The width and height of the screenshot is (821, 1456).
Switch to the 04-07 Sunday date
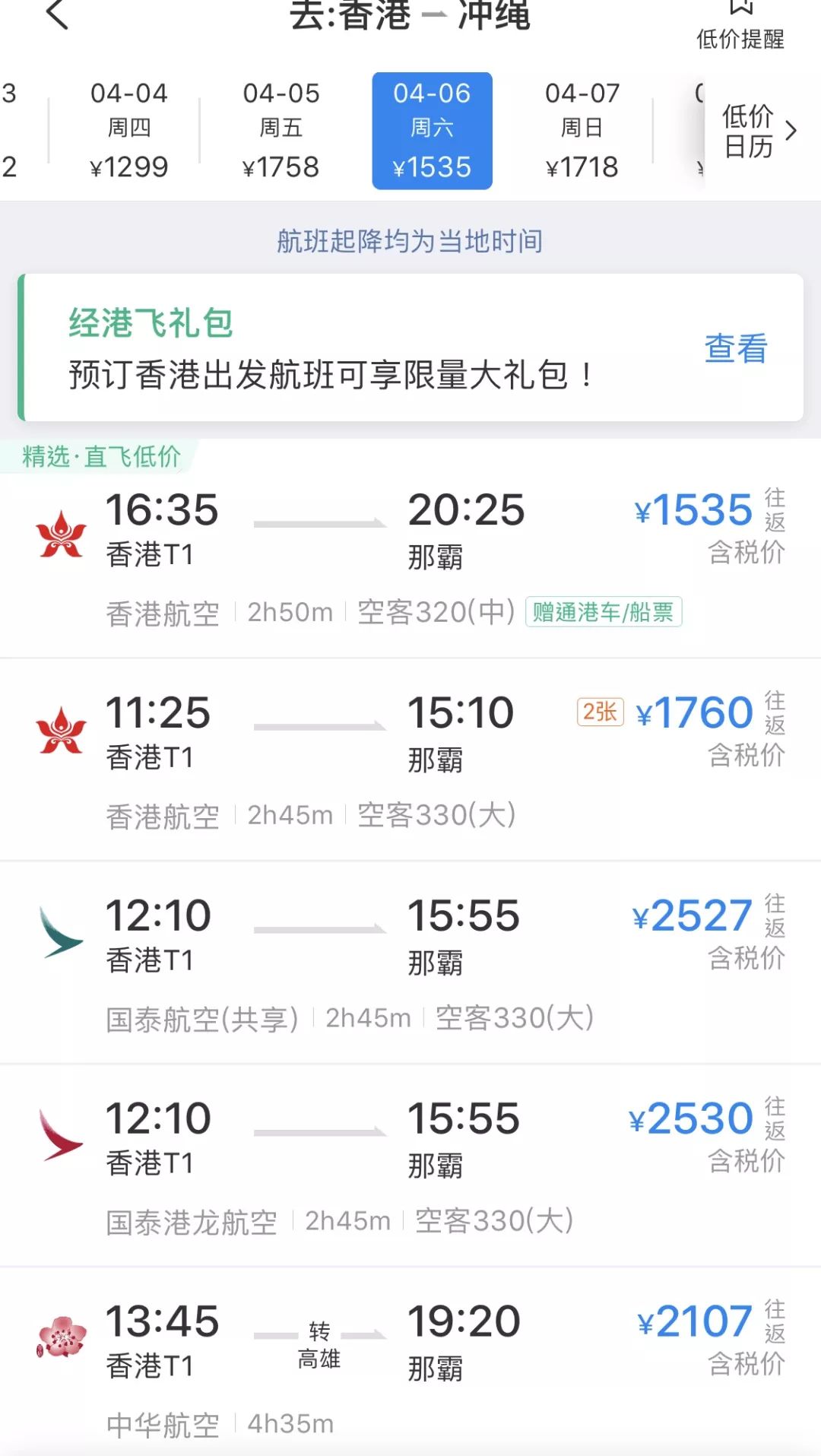[x=582, y=129]
